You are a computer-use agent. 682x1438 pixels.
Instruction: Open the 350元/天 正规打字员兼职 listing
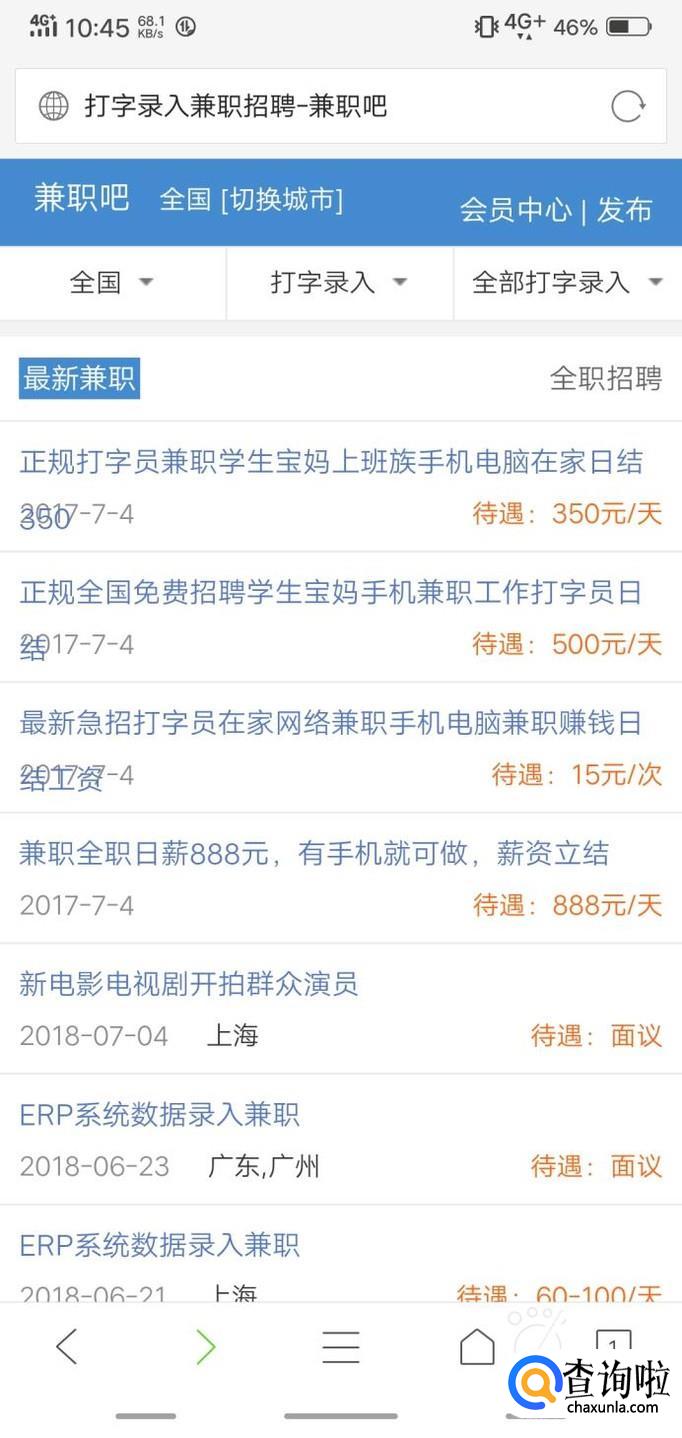point(331,462)
